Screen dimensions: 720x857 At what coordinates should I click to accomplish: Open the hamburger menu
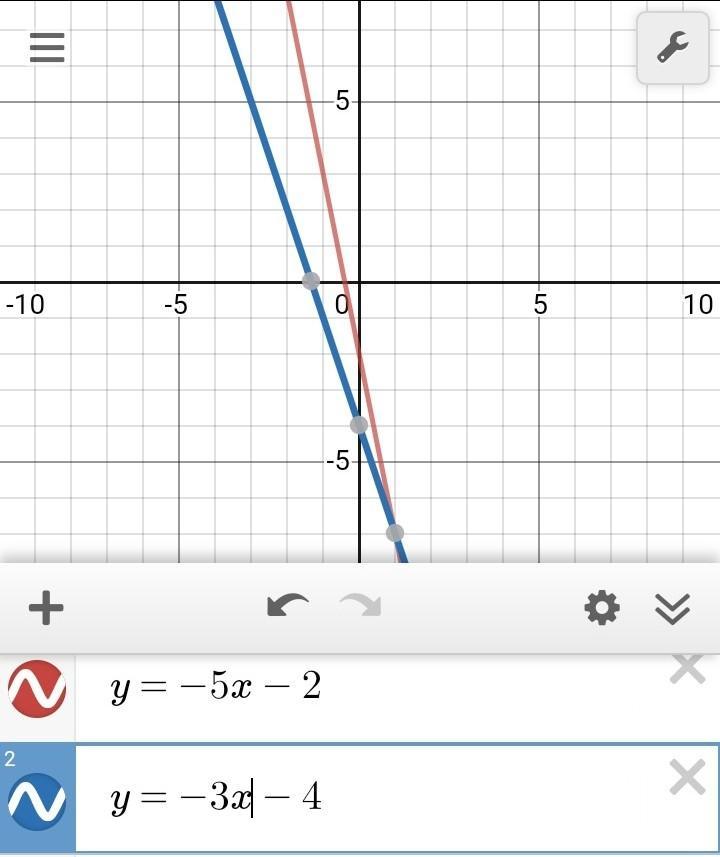pyautogui.click(x=47, y=47)
